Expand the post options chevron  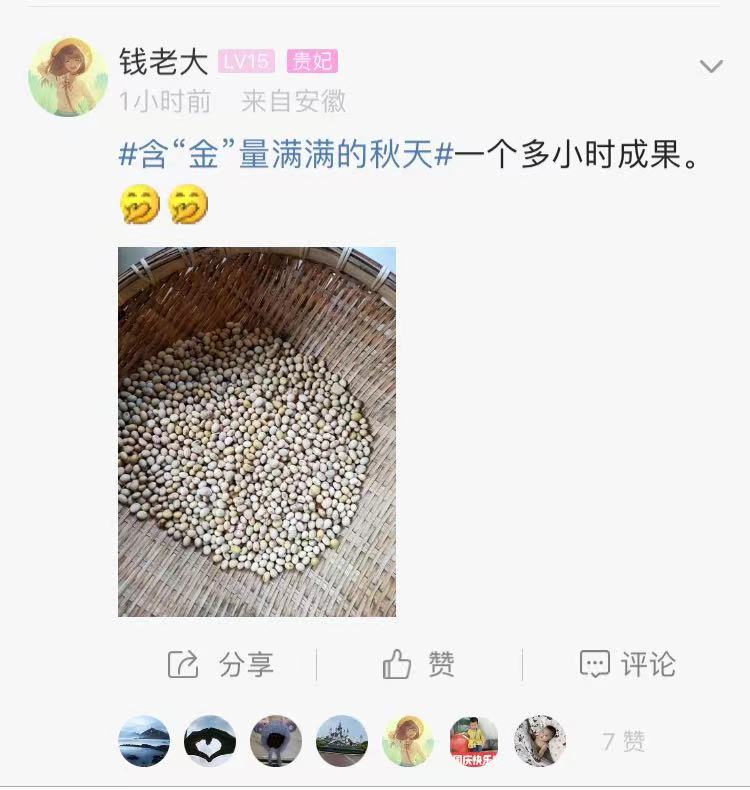pos(710,67)
